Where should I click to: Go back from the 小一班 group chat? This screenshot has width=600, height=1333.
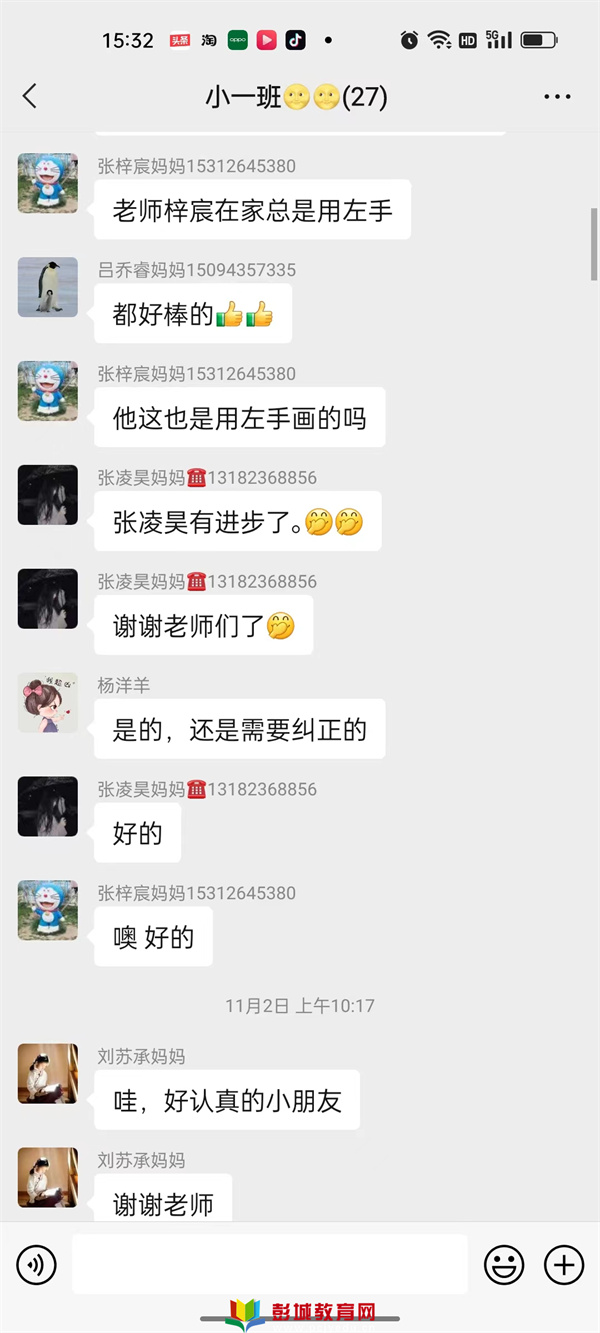[30, 96]
